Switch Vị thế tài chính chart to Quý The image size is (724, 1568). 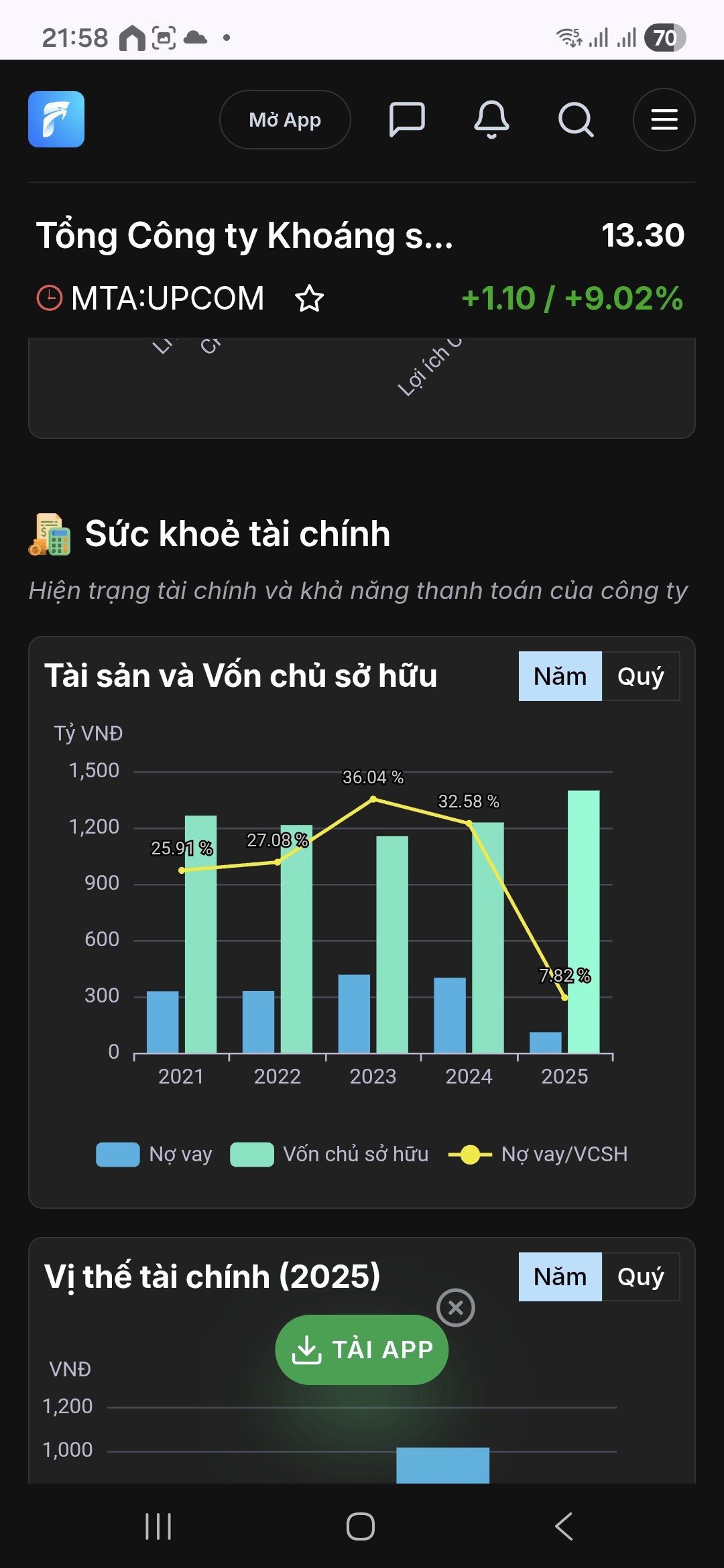[640, 1277]
